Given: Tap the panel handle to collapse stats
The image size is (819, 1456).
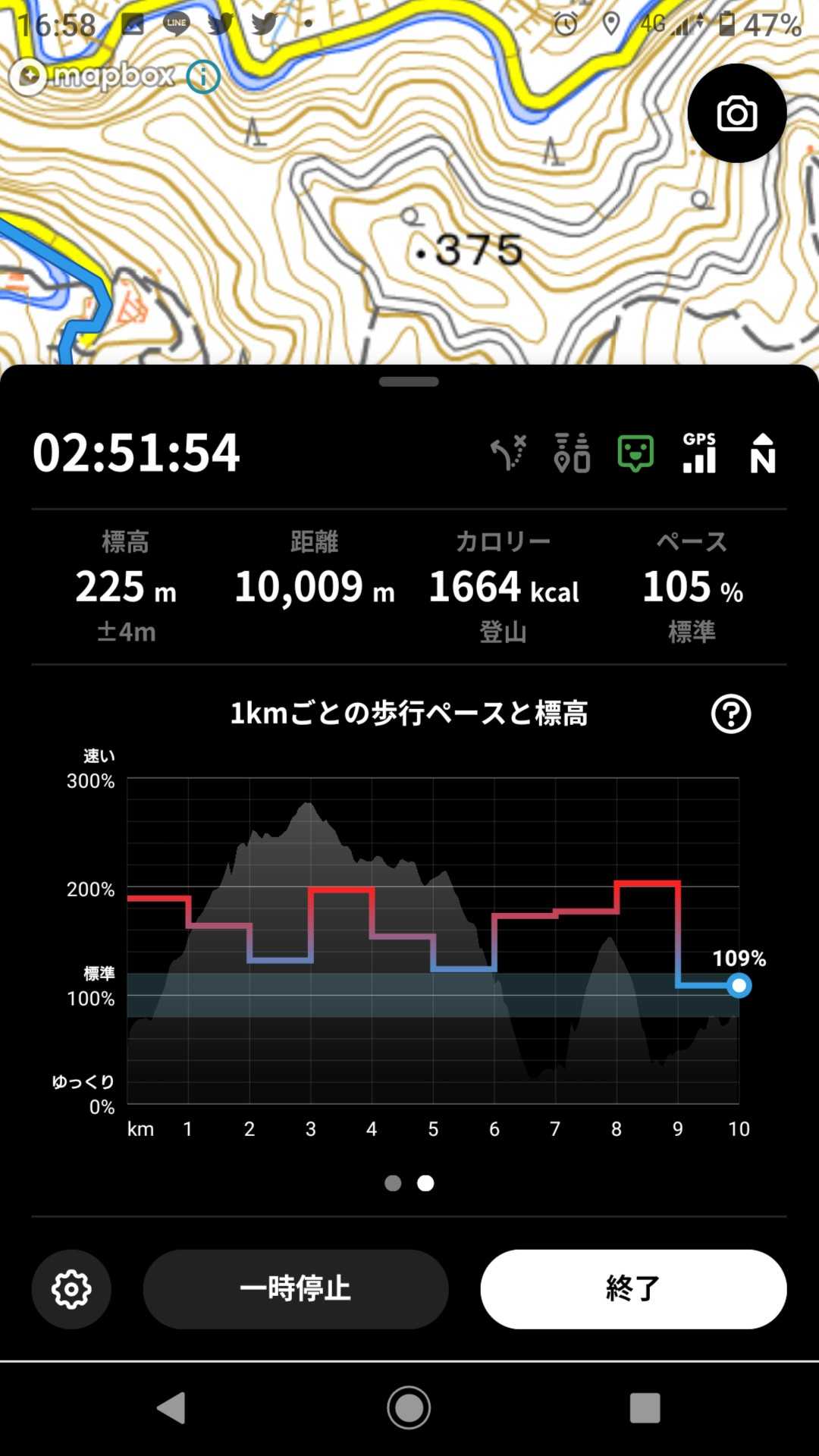Looking at the screenshot, I should [409, 382].
